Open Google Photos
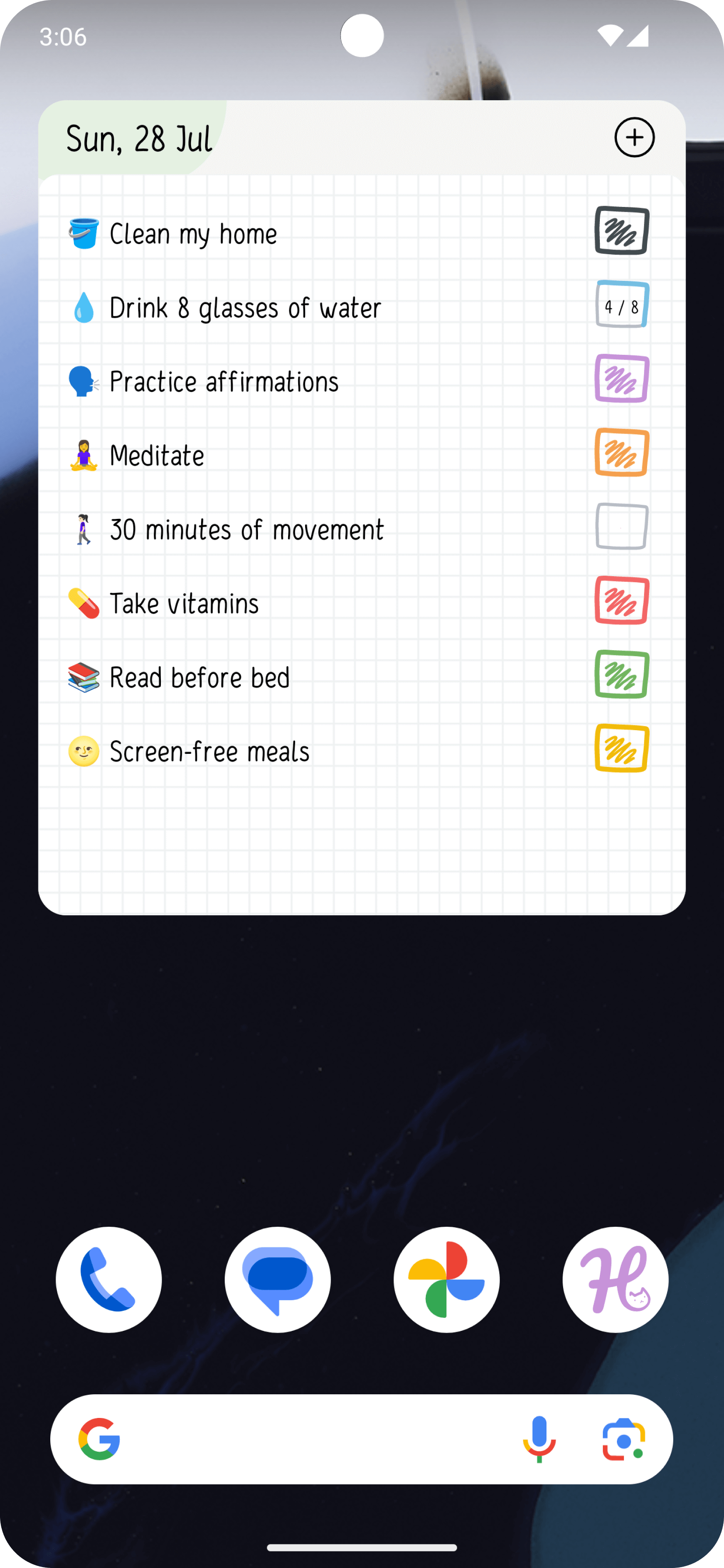 pyautogui.click(x=446, y=1280)
